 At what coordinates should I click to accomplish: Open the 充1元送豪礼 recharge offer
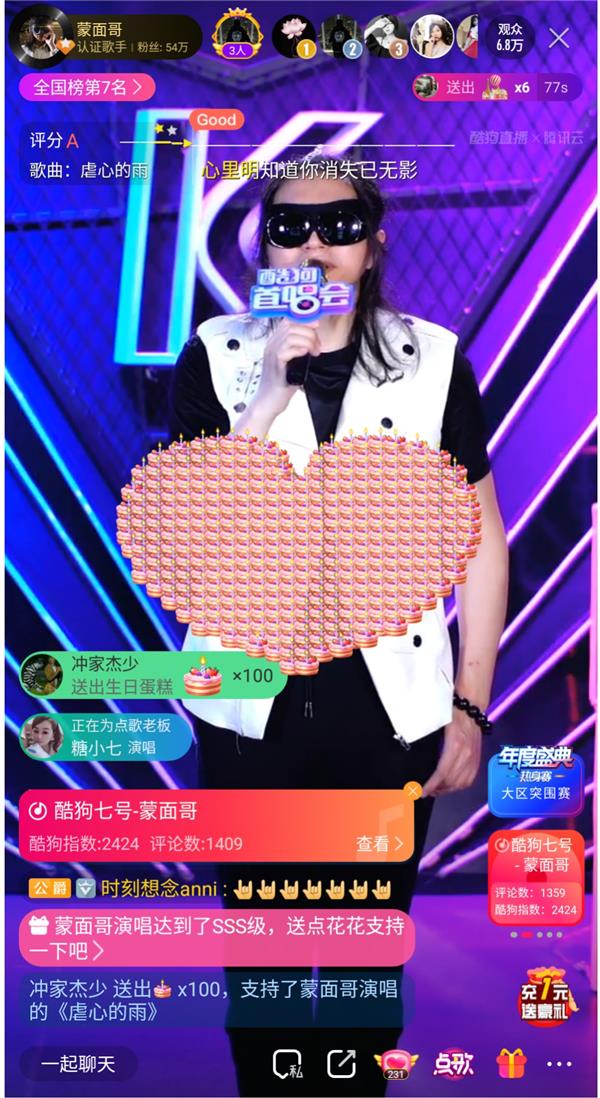(x=540, y=993)
